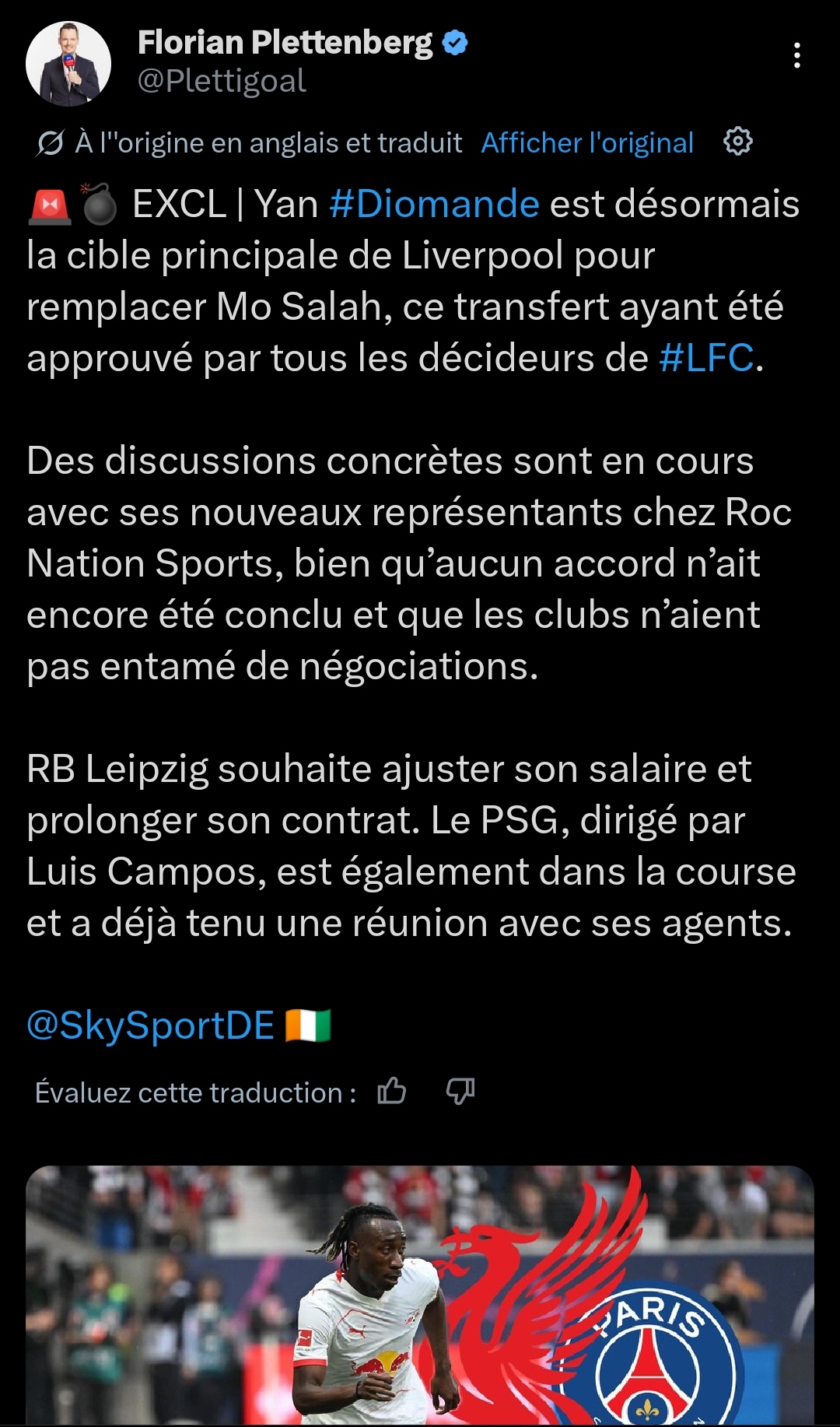Open Florian Plettenberg's profile picture

pos(68,64)
